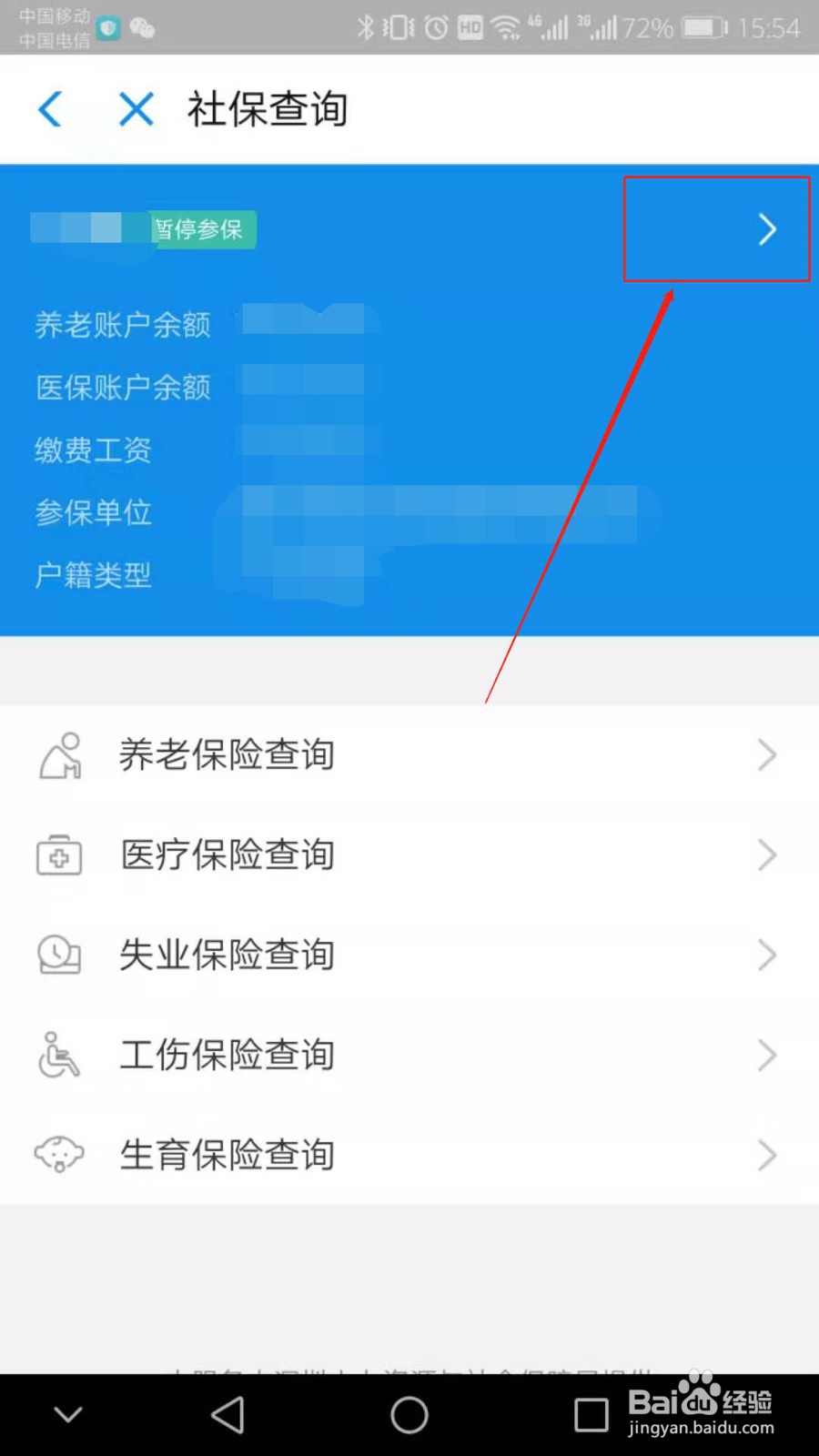Tap the blue X to exit the page
The width and height of the screenshot is (819, 1456).
(x=136, y=108)
